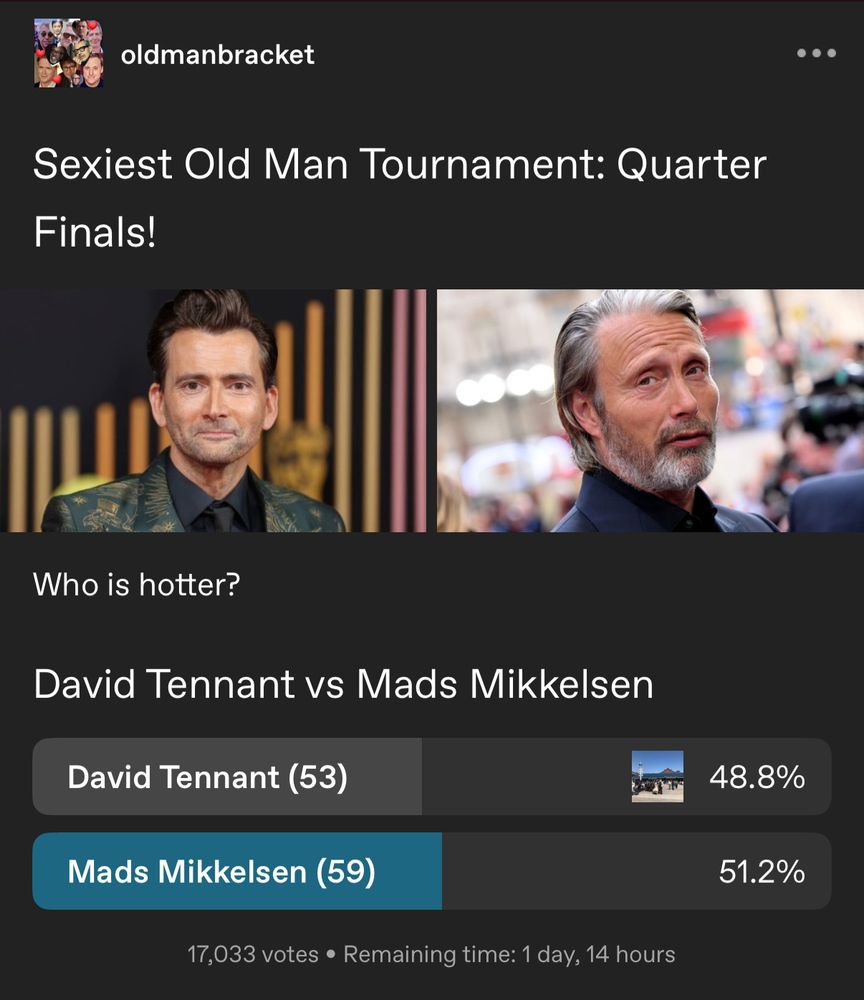
Task: Select the David Tennant poll option bar
Action: point(230,775)
